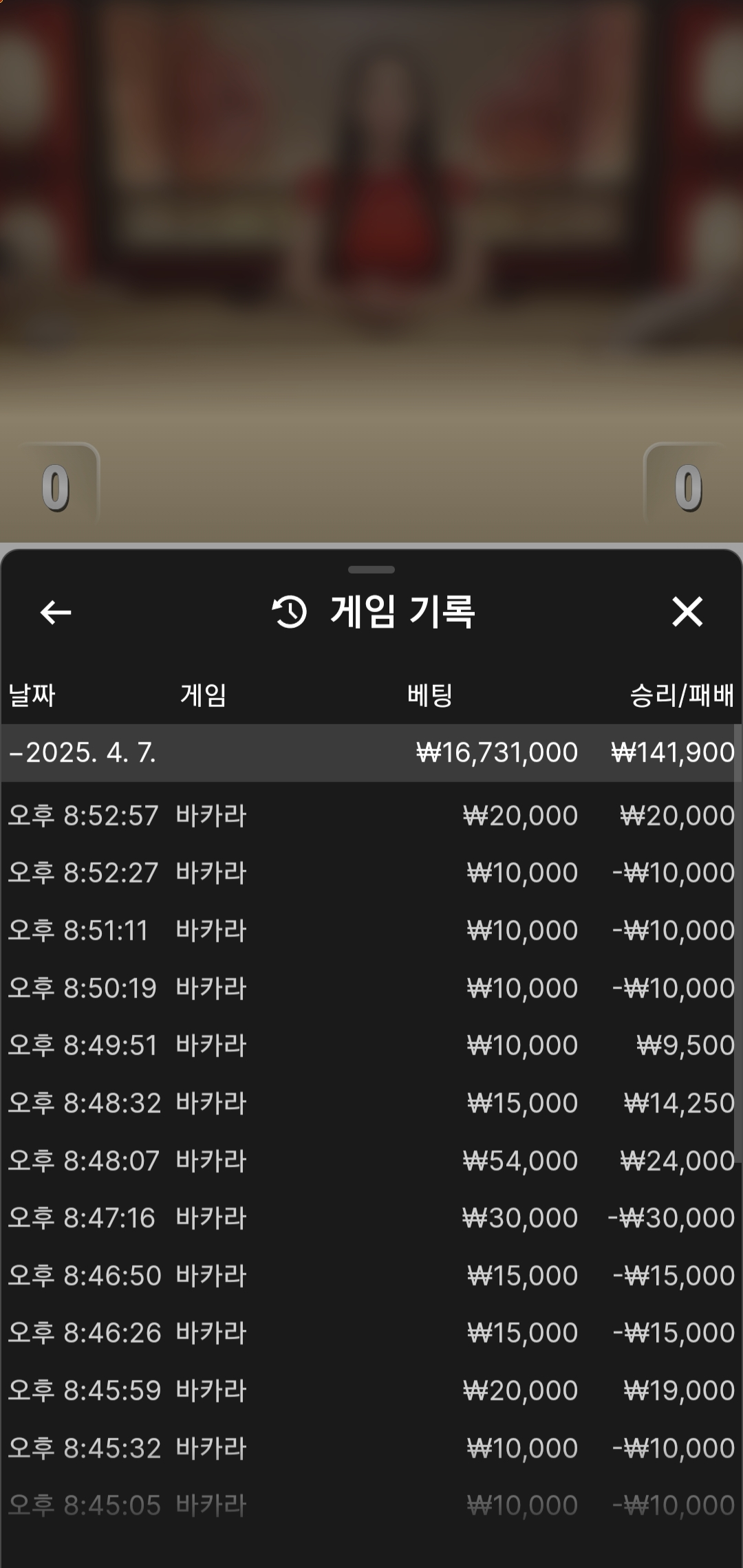This screenshot has height=1568, width=743.
Task: Open the 오후 8:49:51 바카라 record
Action: [371, 1045]
